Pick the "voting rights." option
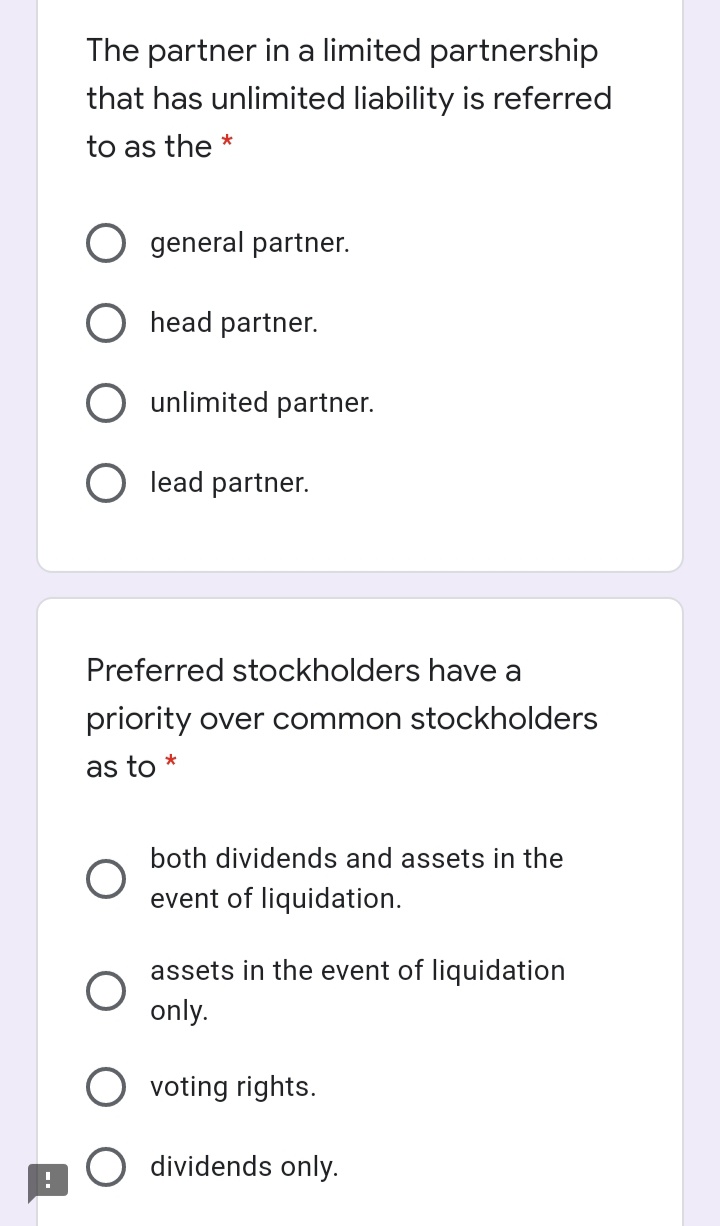720x1226 pixels. pyautogui.click(x=106, y=1087)
